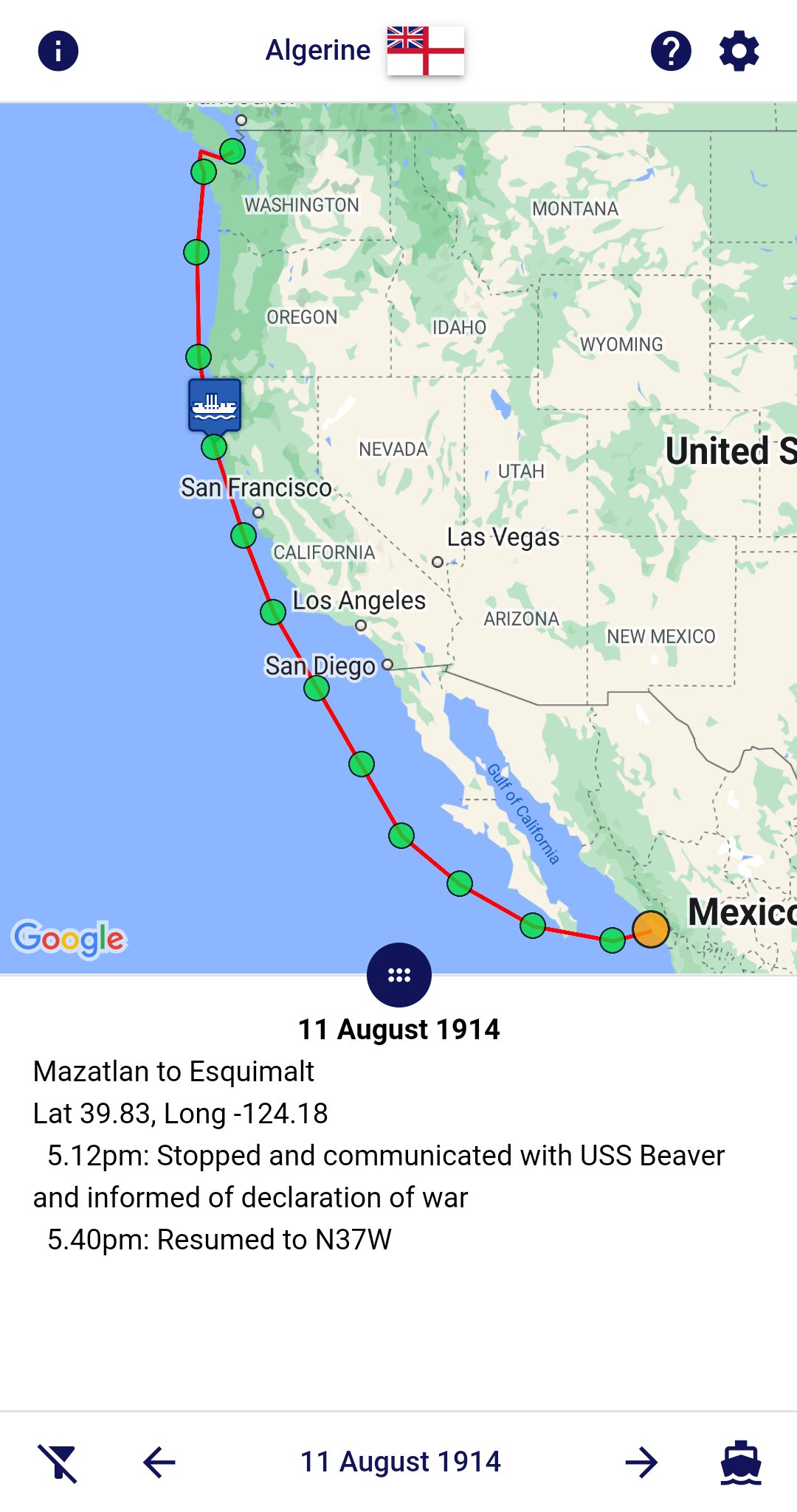The height and width of the screenshot is (1512, 797).
Task: Advance to the next day's log entry
Action: (641, 1463)
